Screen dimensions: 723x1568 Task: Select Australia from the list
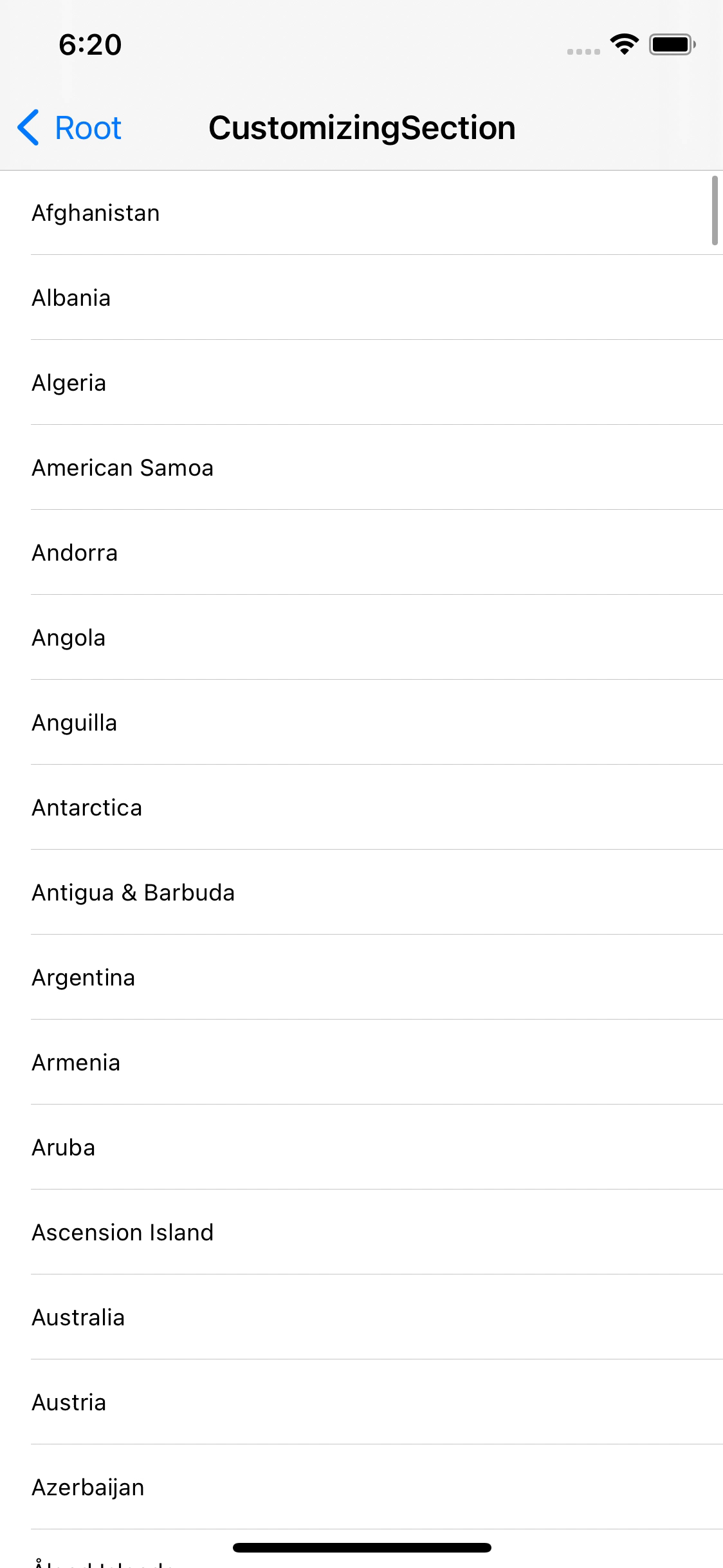pos(78,1318)
